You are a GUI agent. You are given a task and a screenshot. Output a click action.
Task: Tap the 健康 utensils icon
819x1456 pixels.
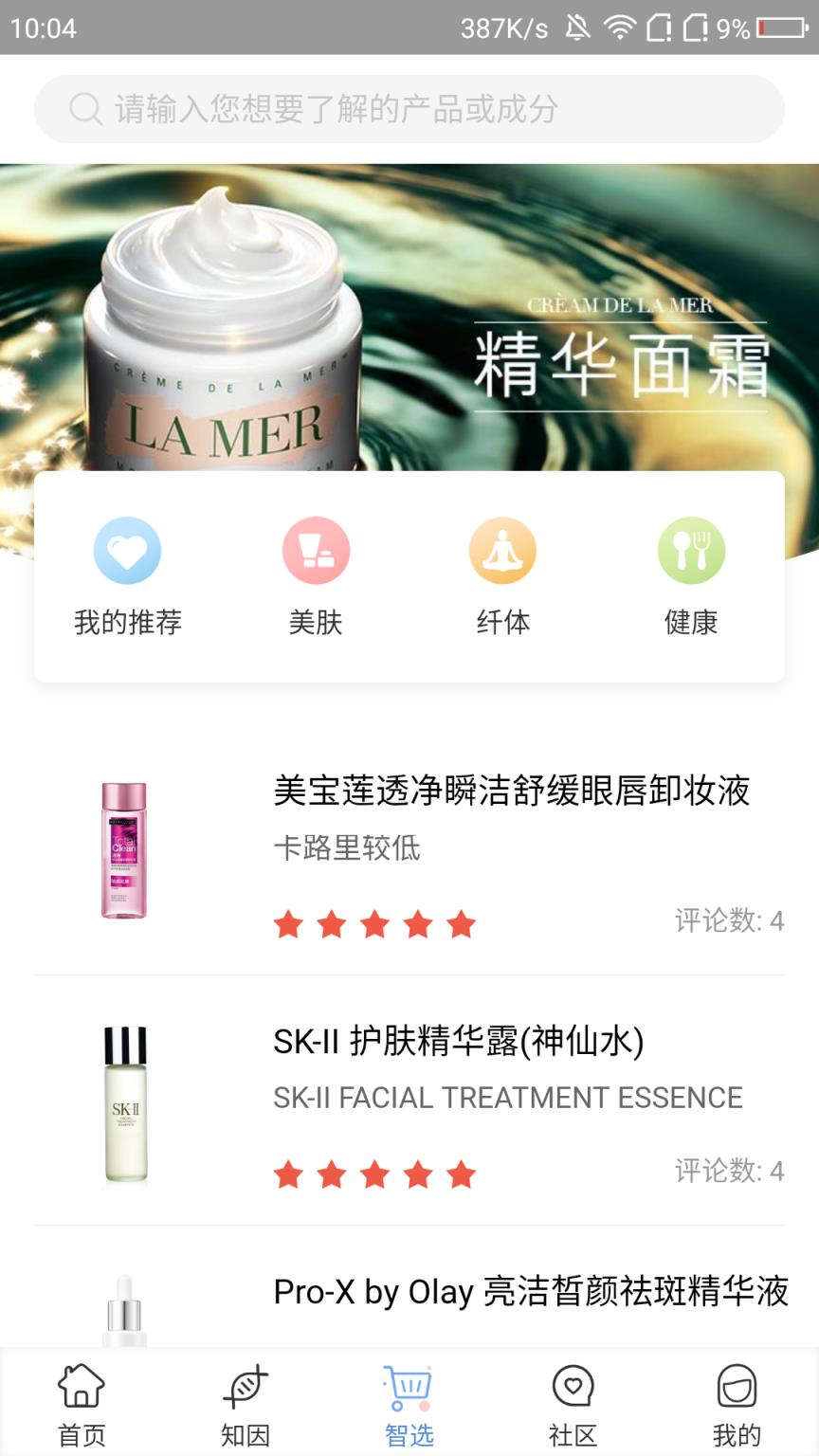(x=691, y=550)
